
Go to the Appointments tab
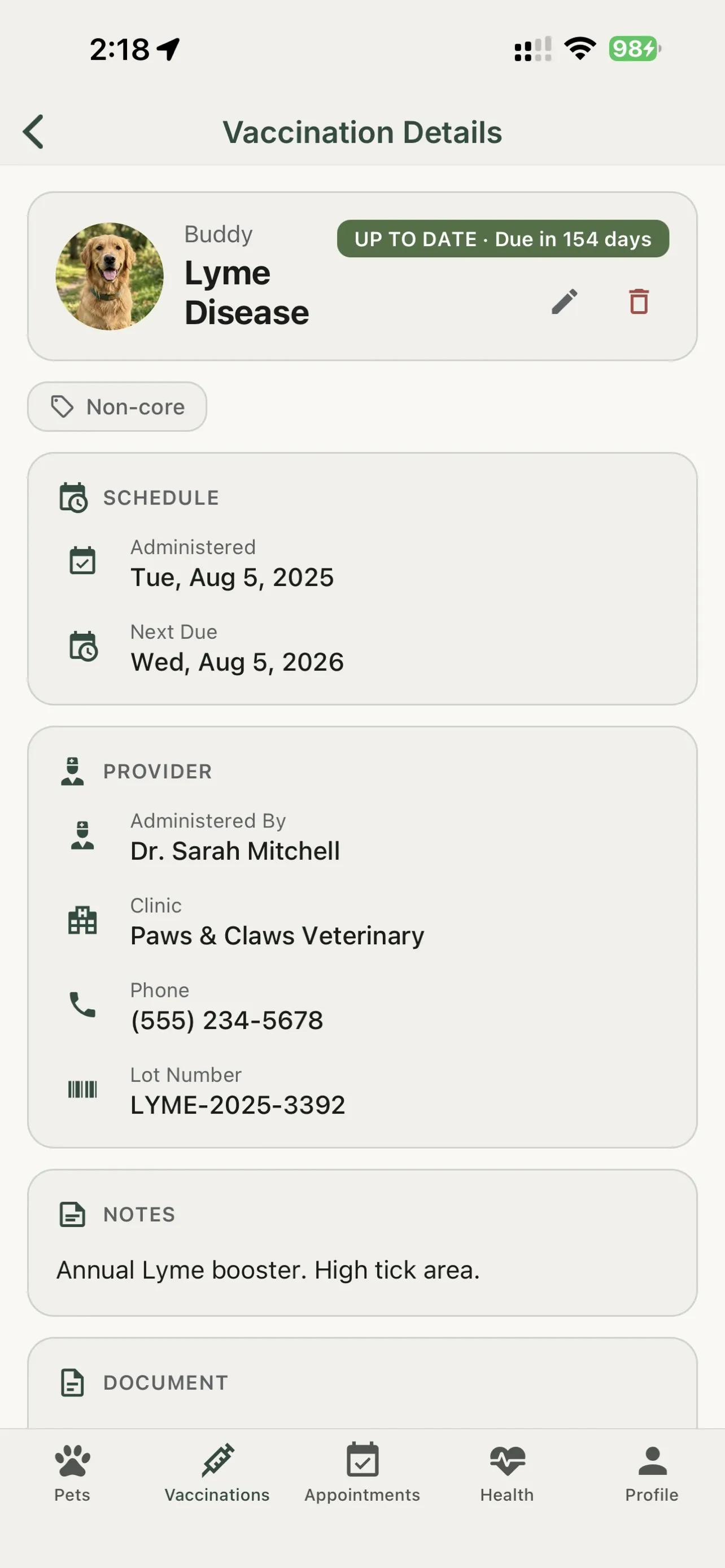tap(362, 1472)
